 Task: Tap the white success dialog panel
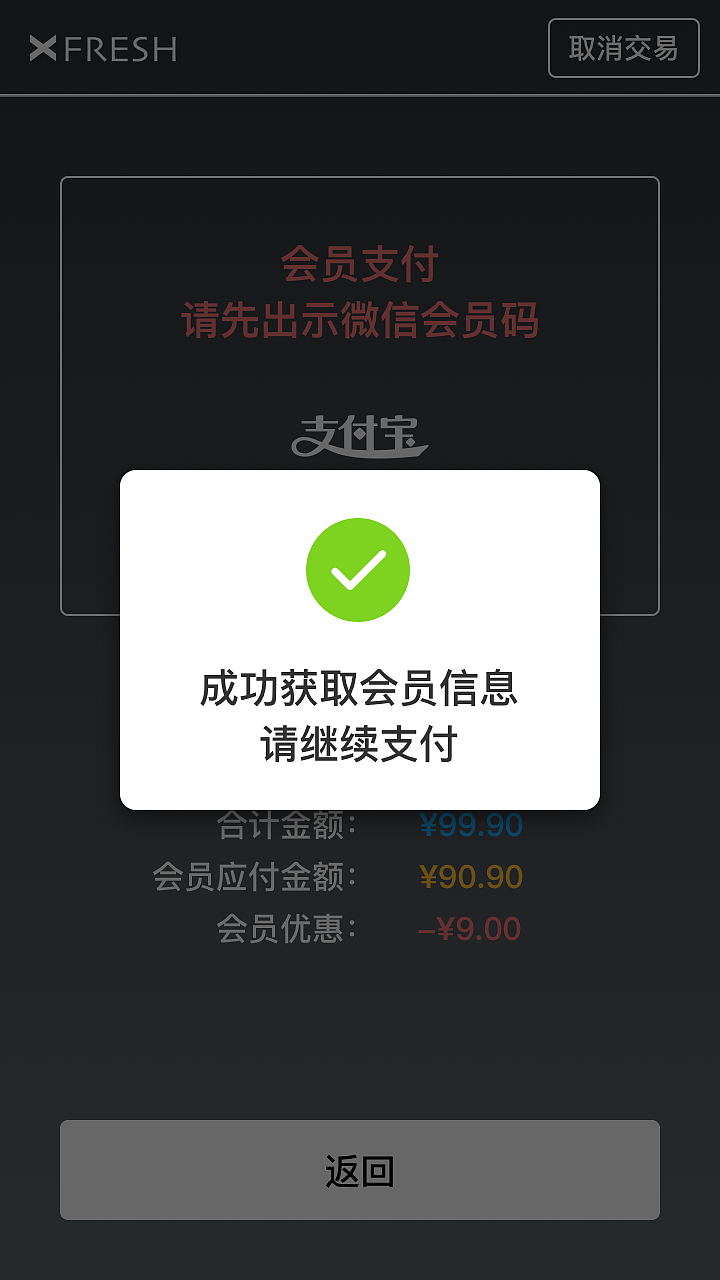[360, 640]
